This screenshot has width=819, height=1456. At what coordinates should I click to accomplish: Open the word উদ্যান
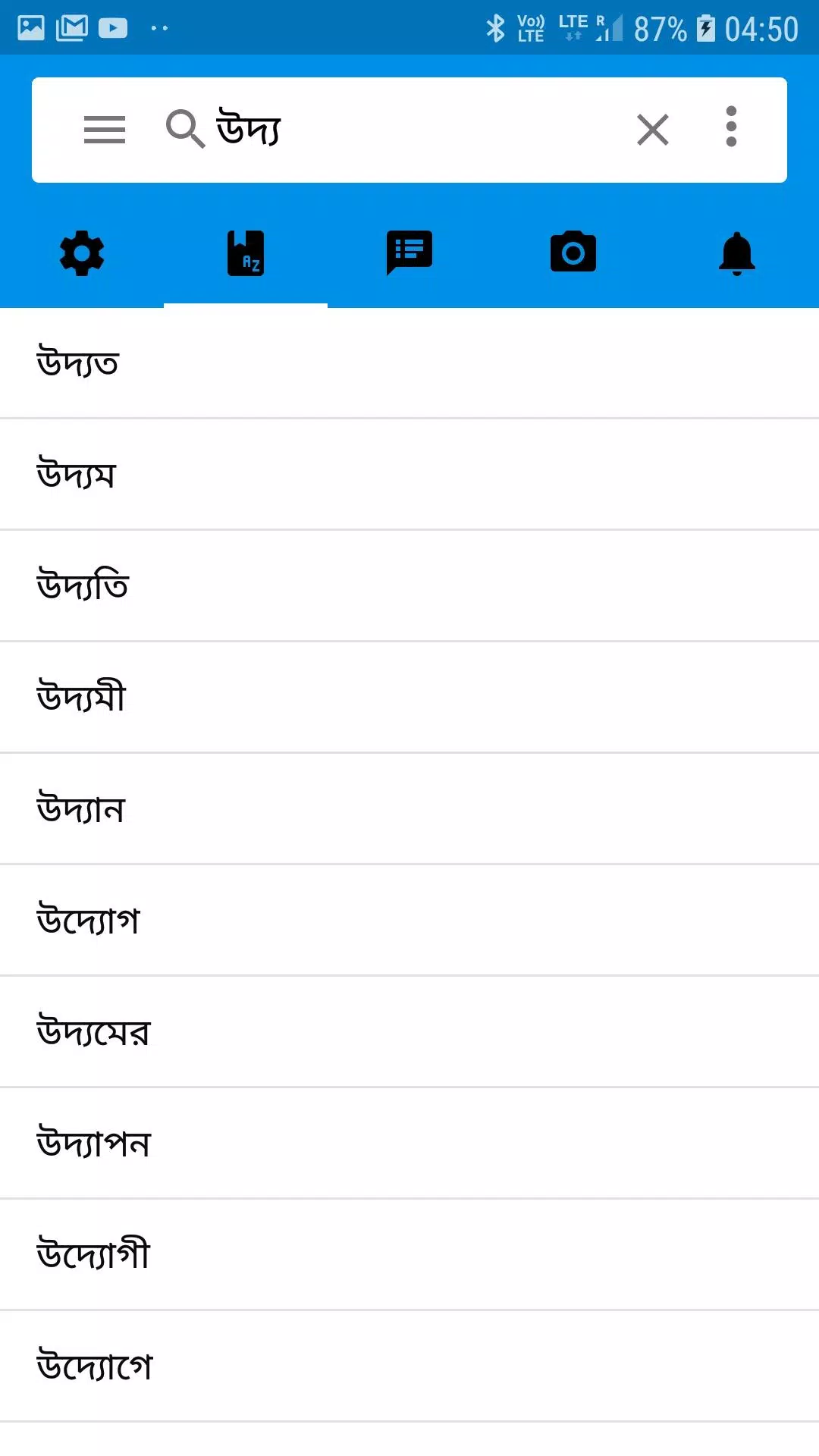[409, 809]
